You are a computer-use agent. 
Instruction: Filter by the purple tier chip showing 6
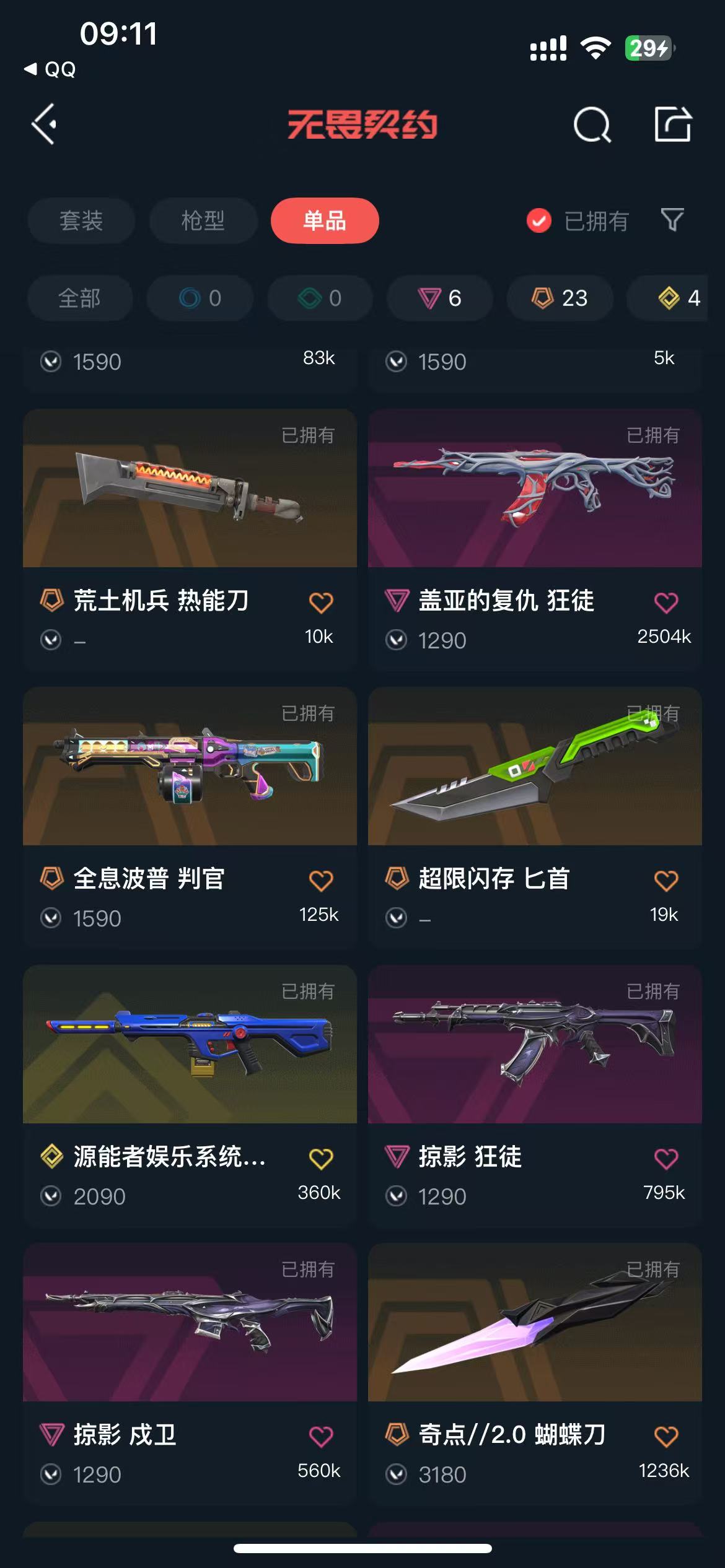click(x=439, y=298)
